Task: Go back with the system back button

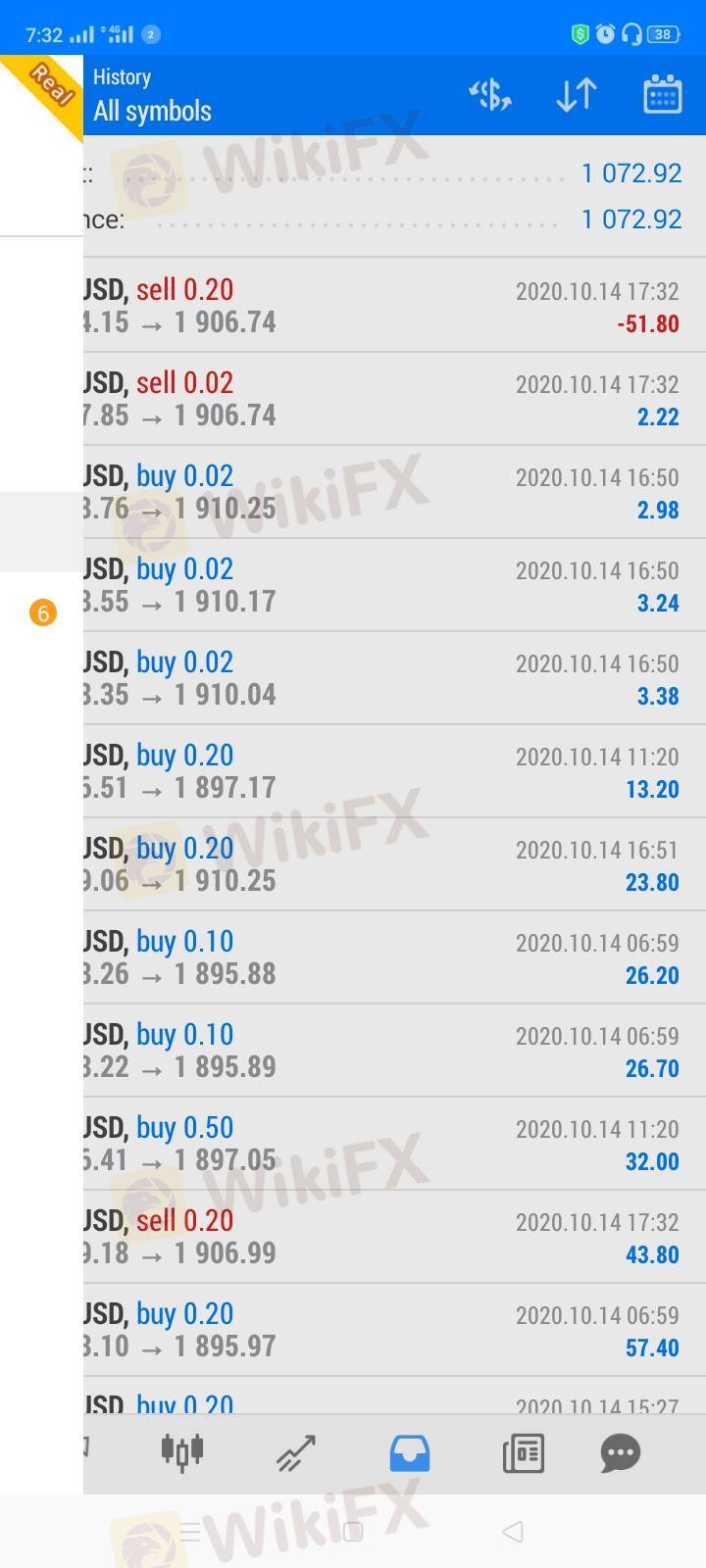Action: coord(512,1532)
